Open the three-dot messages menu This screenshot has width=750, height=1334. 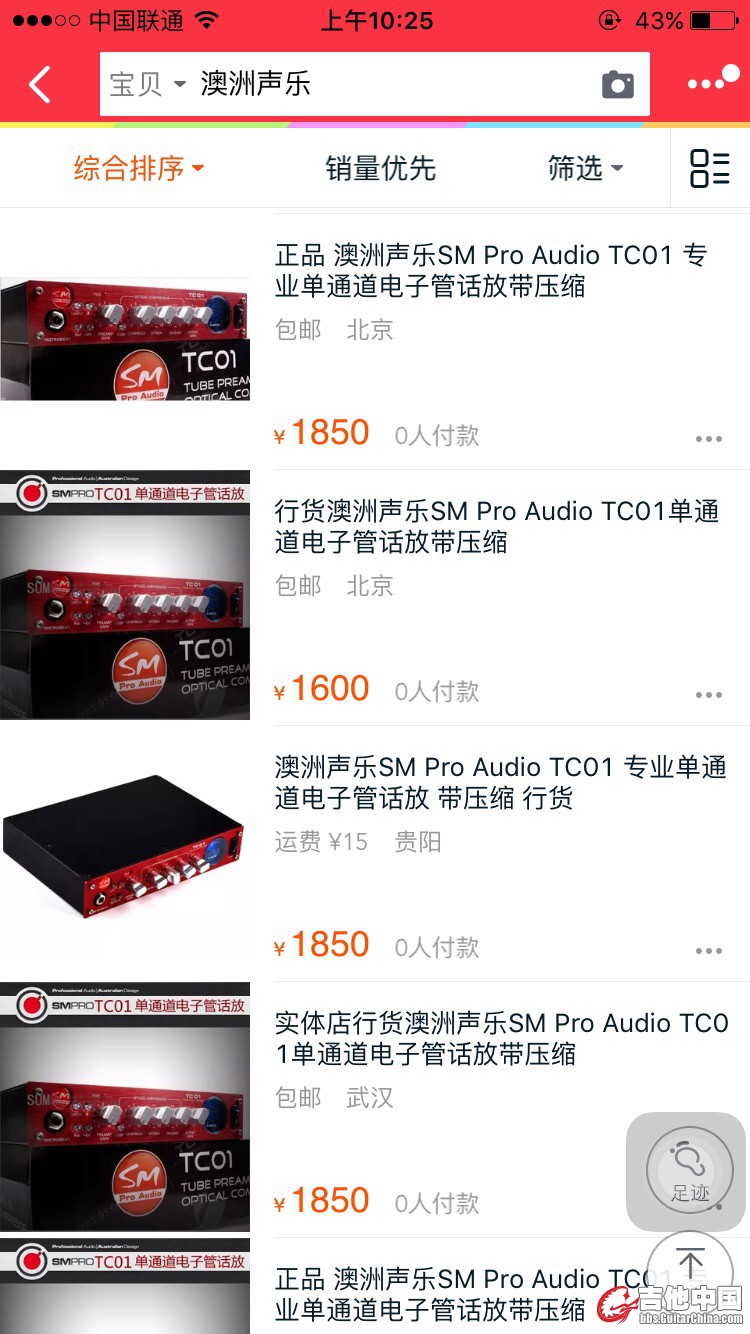711,84
